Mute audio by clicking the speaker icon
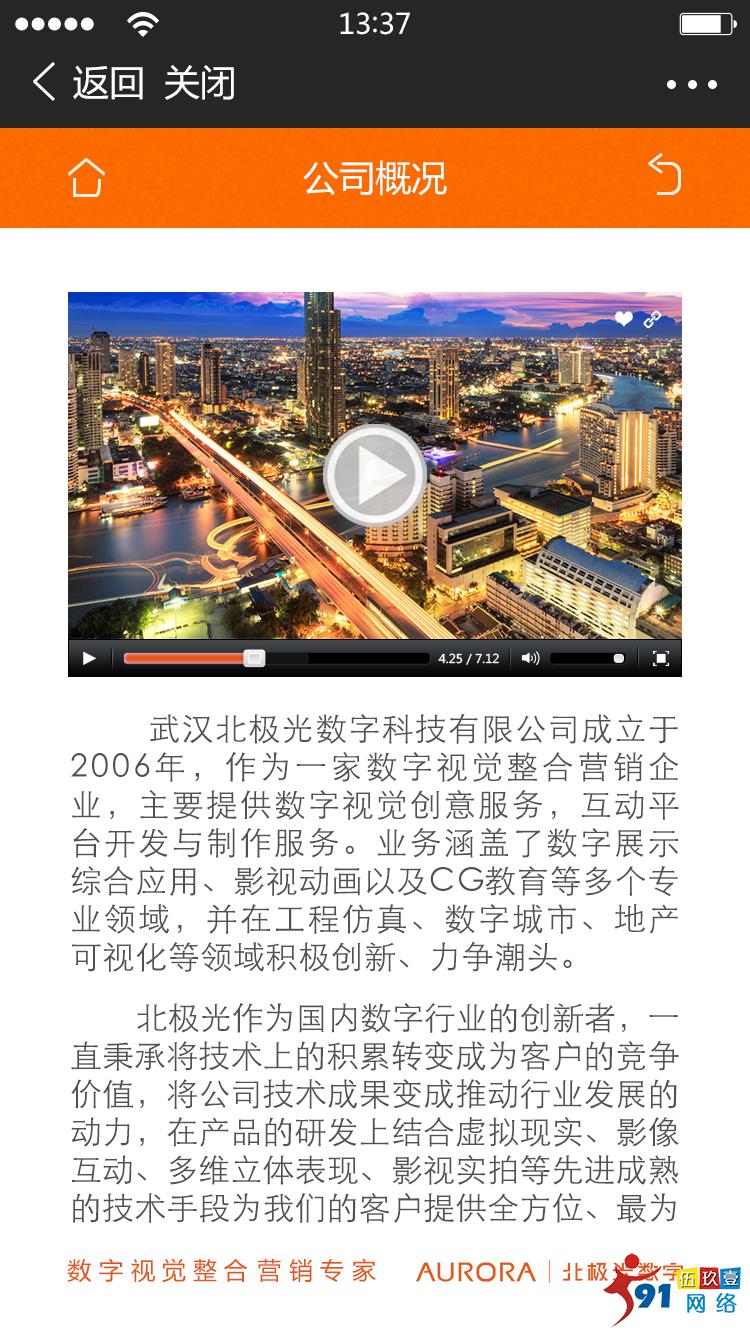This screenshot has height=1334, width=750. click(530, 658)
